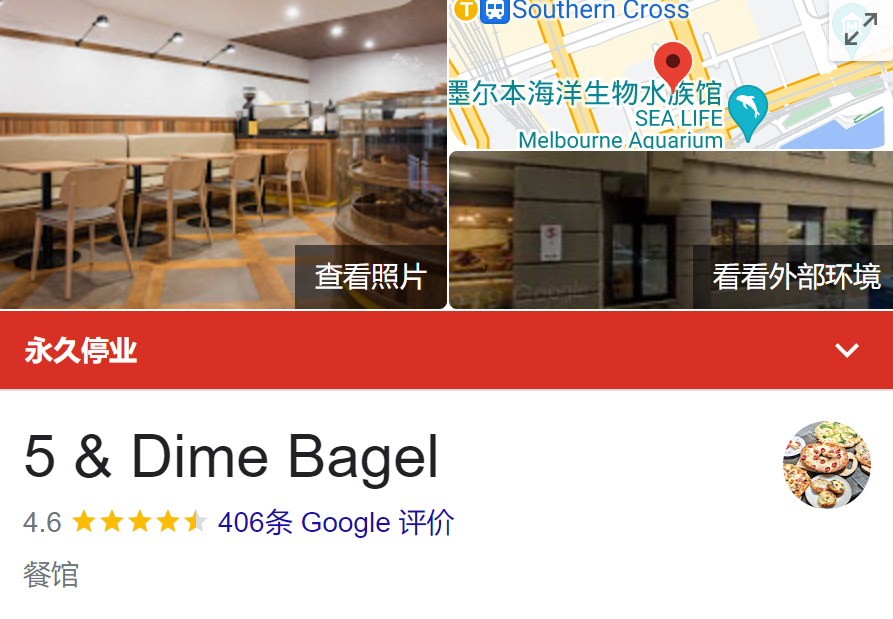
Task: Open the 406条 Google 评价 reviews link
Action: pos(336,522)
